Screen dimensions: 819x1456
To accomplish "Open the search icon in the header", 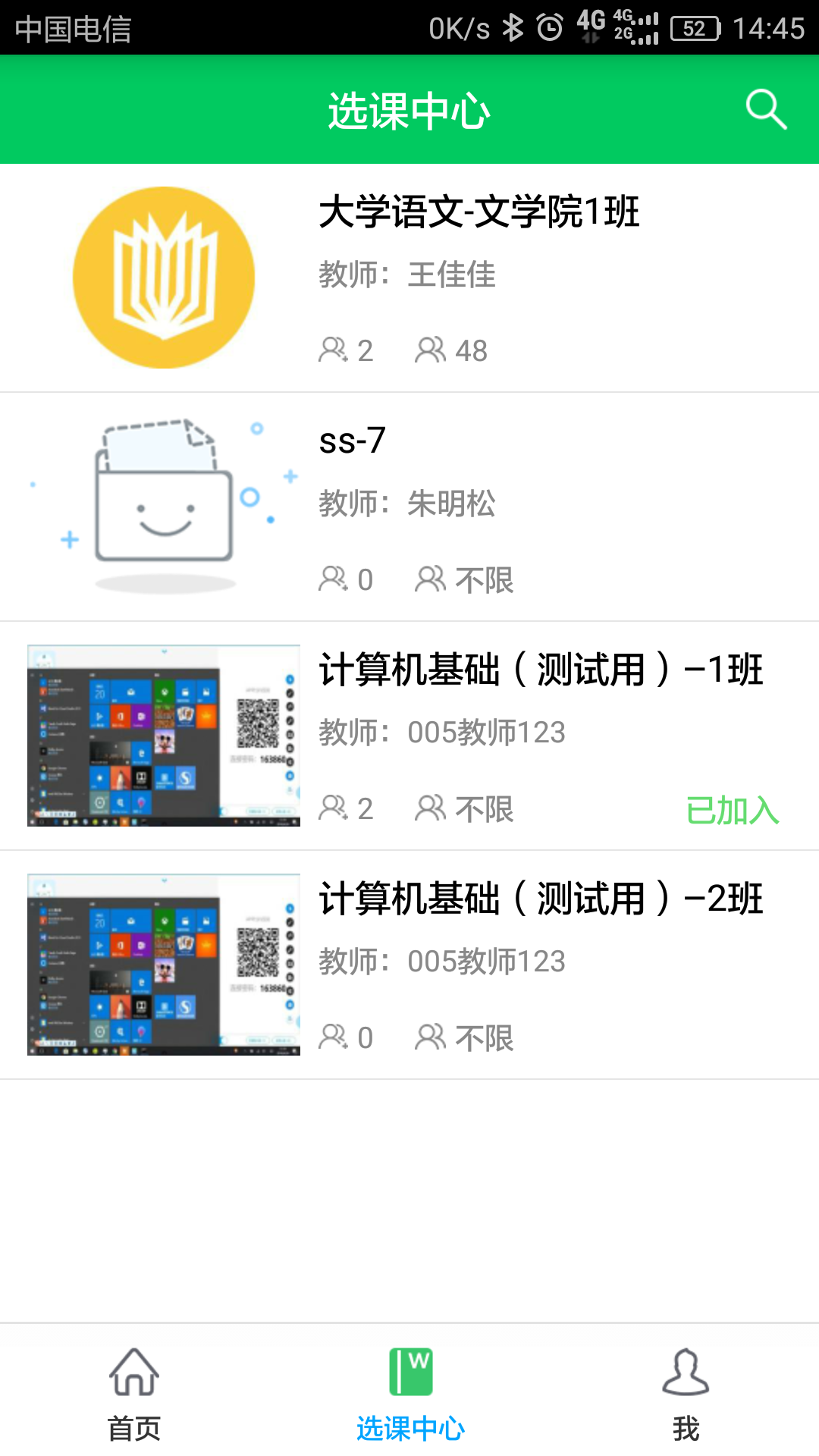I will pyautogui.click(x=766, y=110).
